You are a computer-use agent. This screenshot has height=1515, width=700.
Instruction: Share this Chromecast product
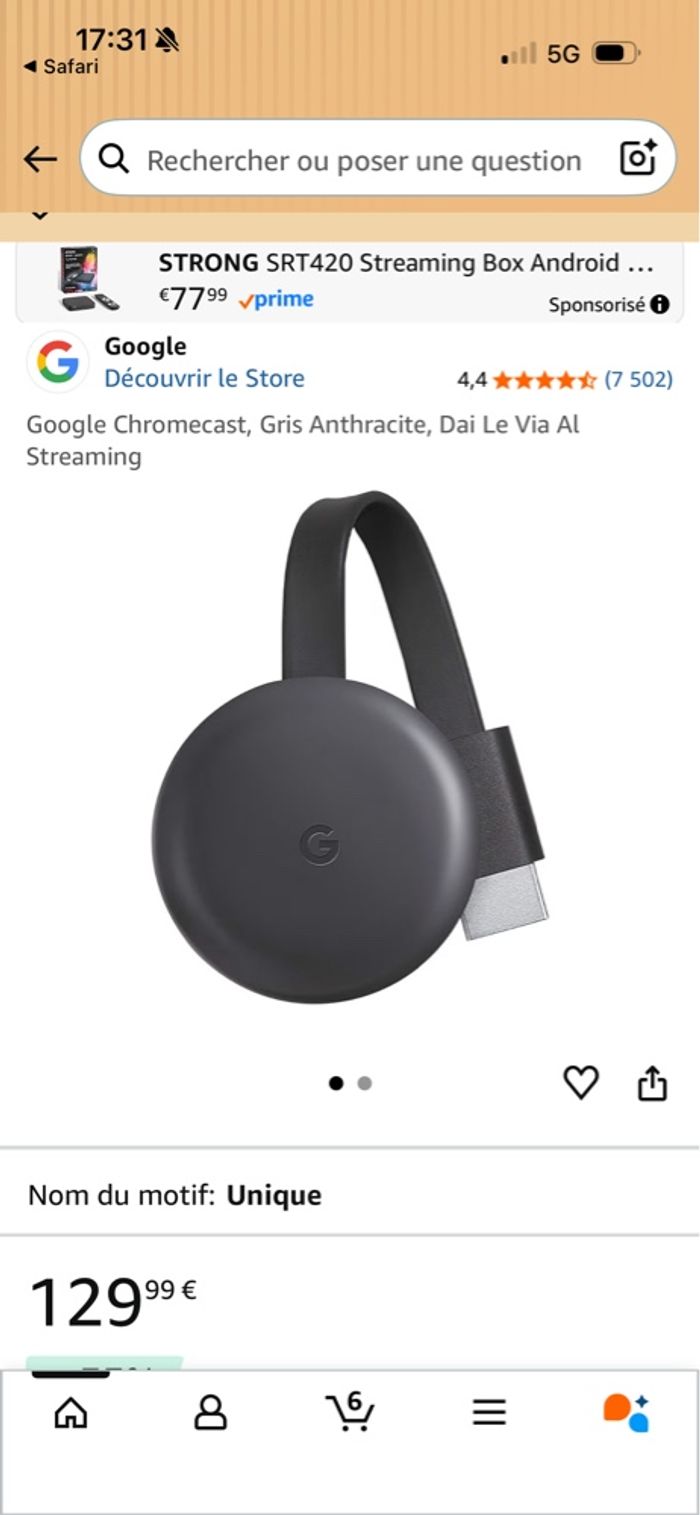click(x=652, y=1083)
